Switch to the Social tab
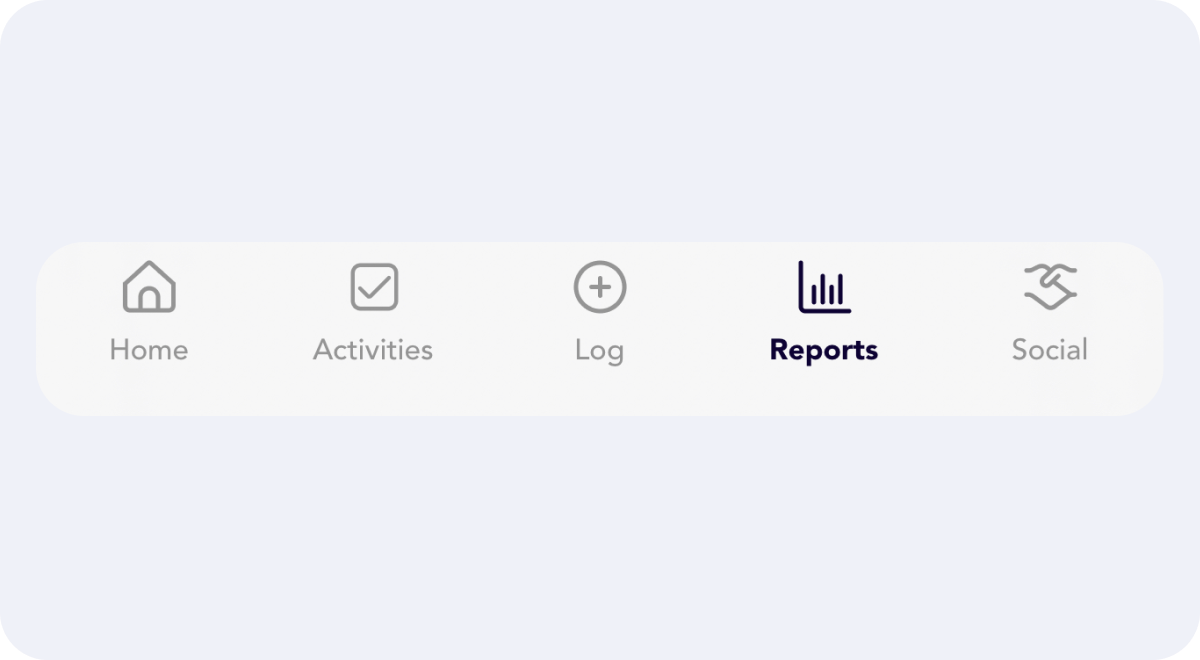Image resolution: width=1200 pixels, height=660 pixels. coord(1050,313)
